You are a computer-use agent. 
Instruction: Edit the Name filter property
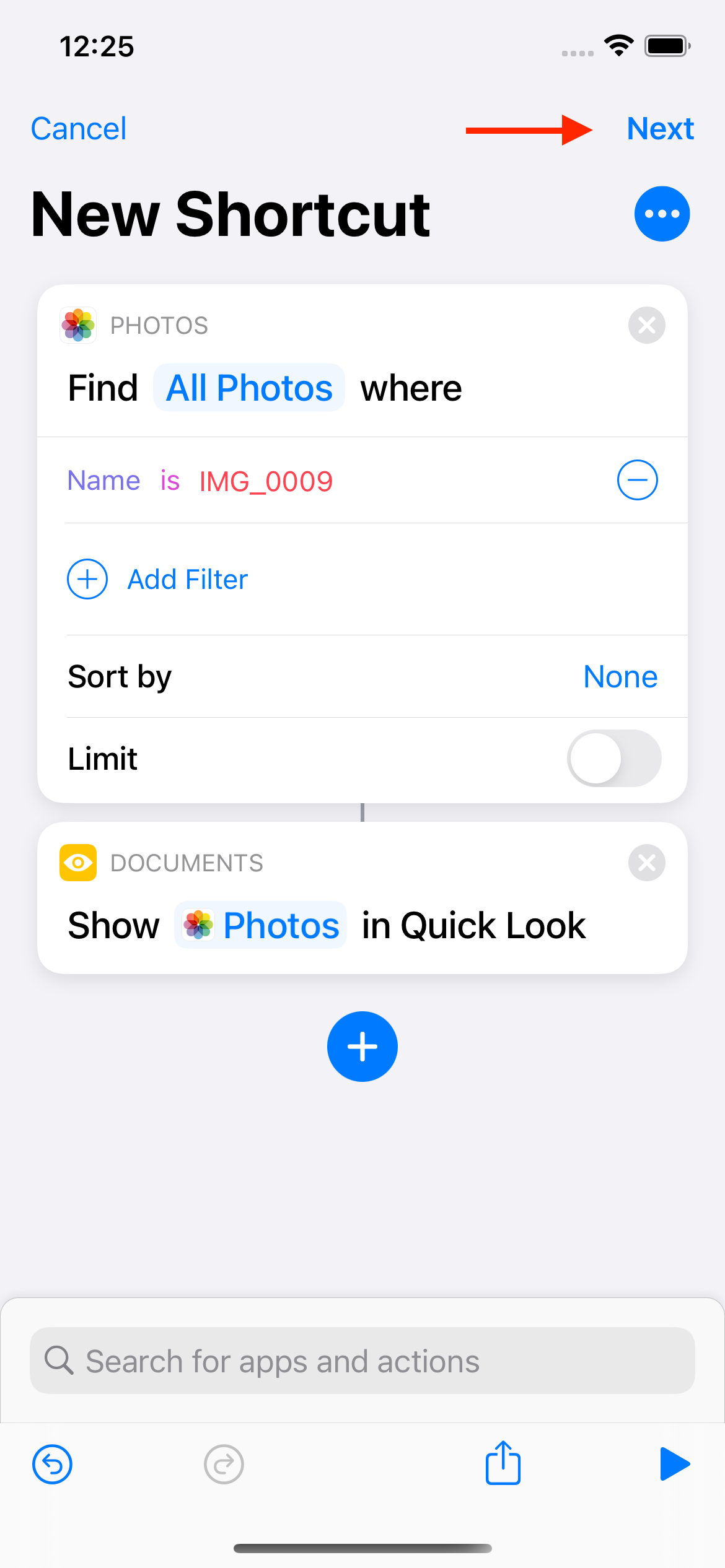click(x=104, y=481)
